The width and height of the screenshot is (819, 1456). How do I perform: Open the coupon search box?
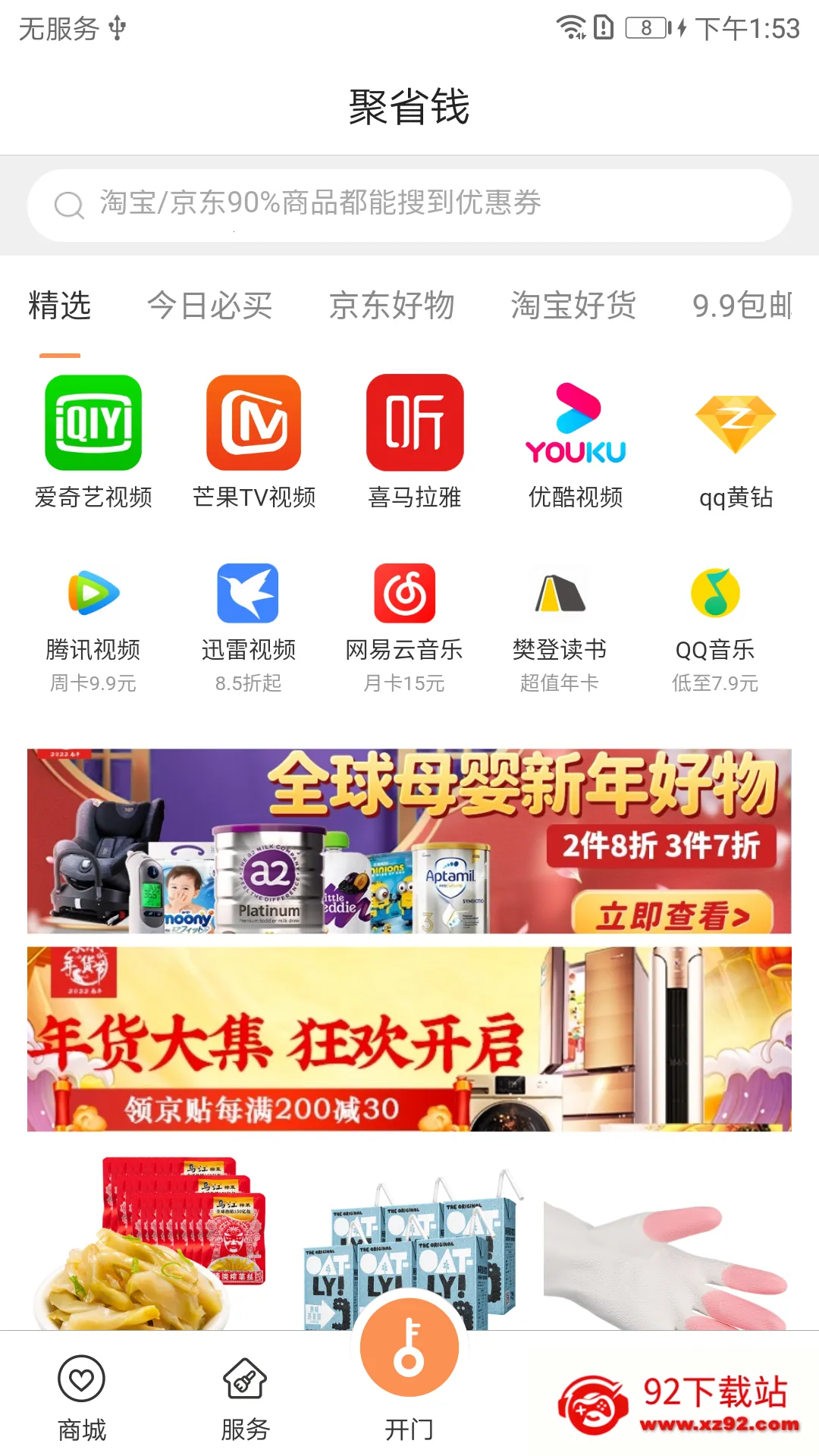click(x=409, y=205)
